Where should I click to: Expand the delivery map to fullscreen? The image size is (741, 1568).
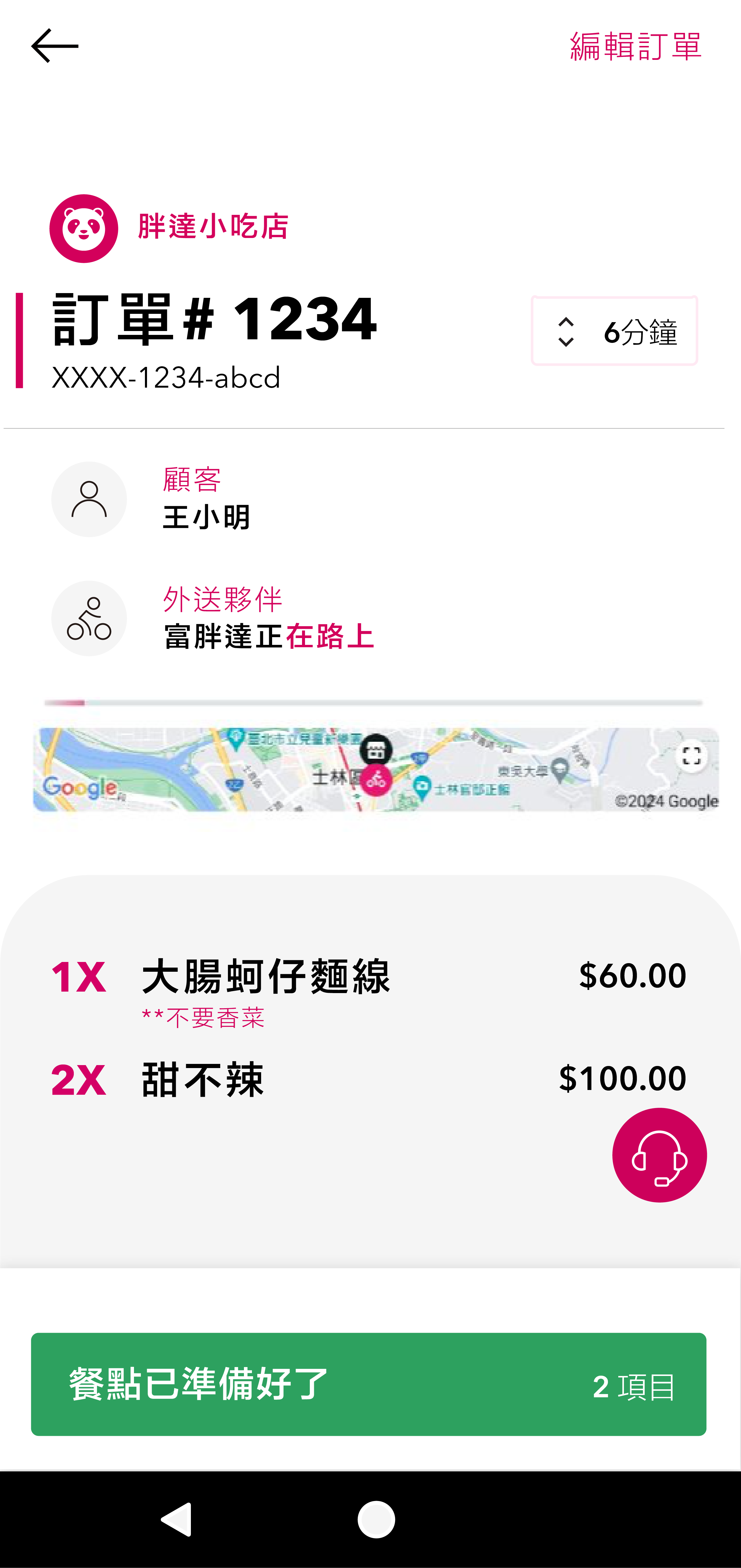pyautogui.click(x=691, y=757)
